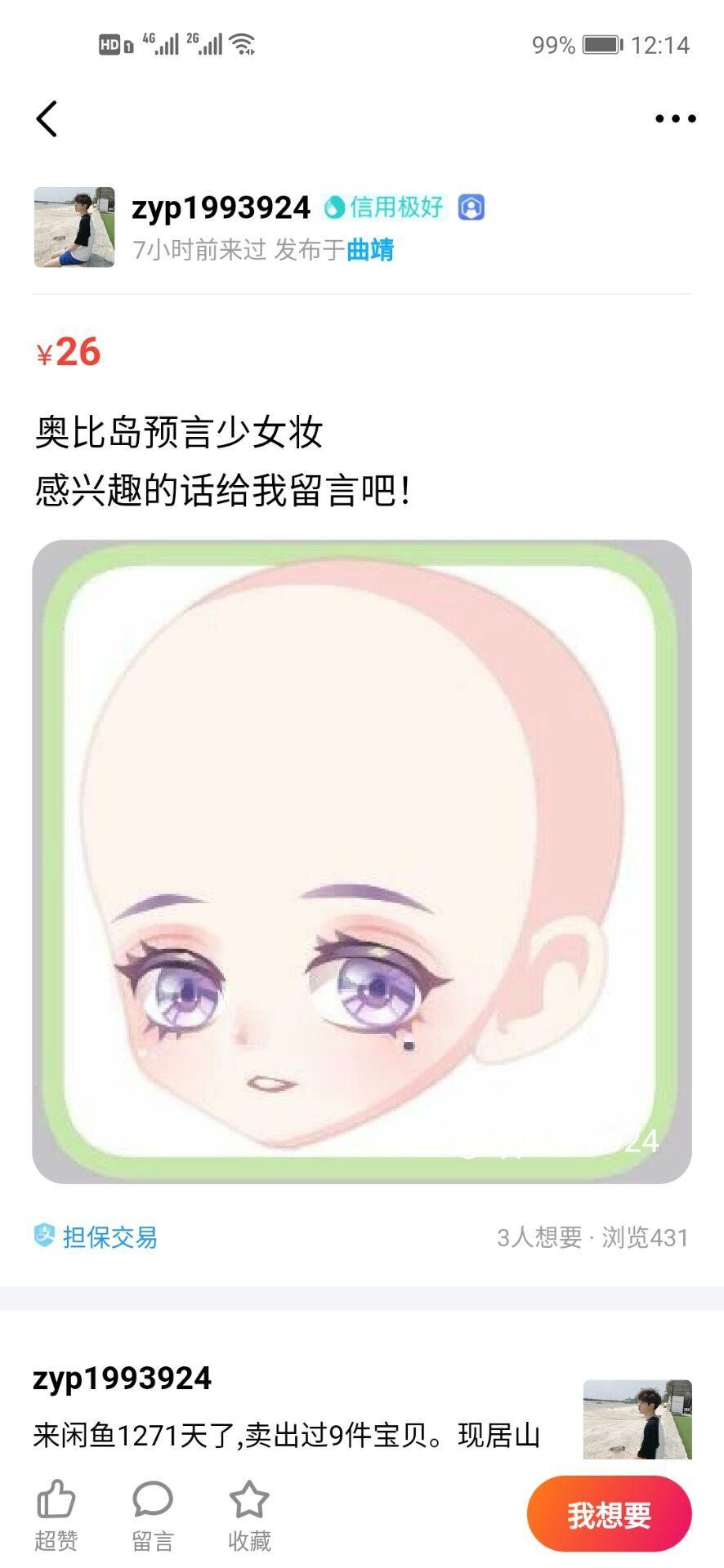Open the 曲靖 location link
This screenshot has height=1568, width=724.
pyautogui.click(x=370, y=250)
